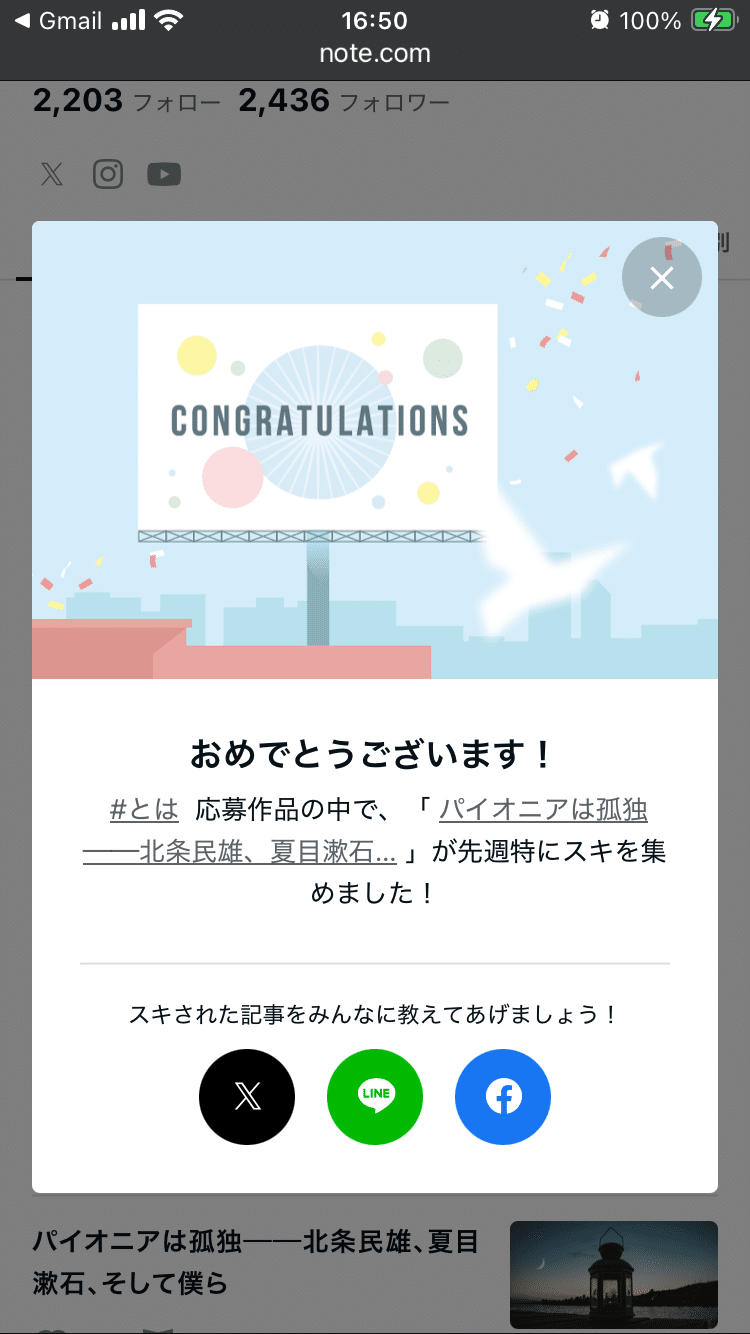Share the article via LINE
Image resolution: width=750 pixels, height=1334 pixels.
(375, 1097)
